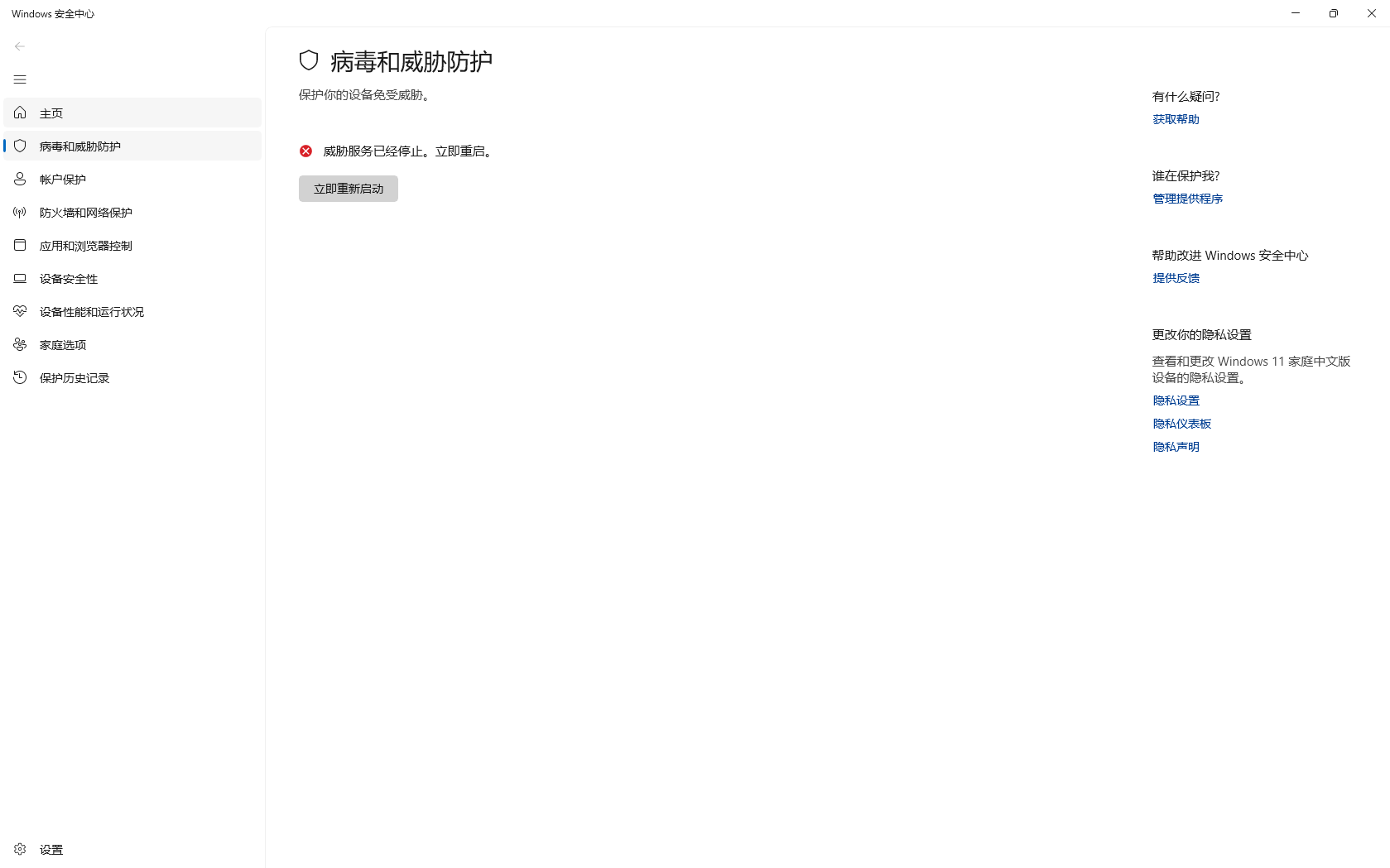Select 帐户保护 in the sidebar
Image resolution: width=1390 pixels, height=868 pixels.
(63, 180)
